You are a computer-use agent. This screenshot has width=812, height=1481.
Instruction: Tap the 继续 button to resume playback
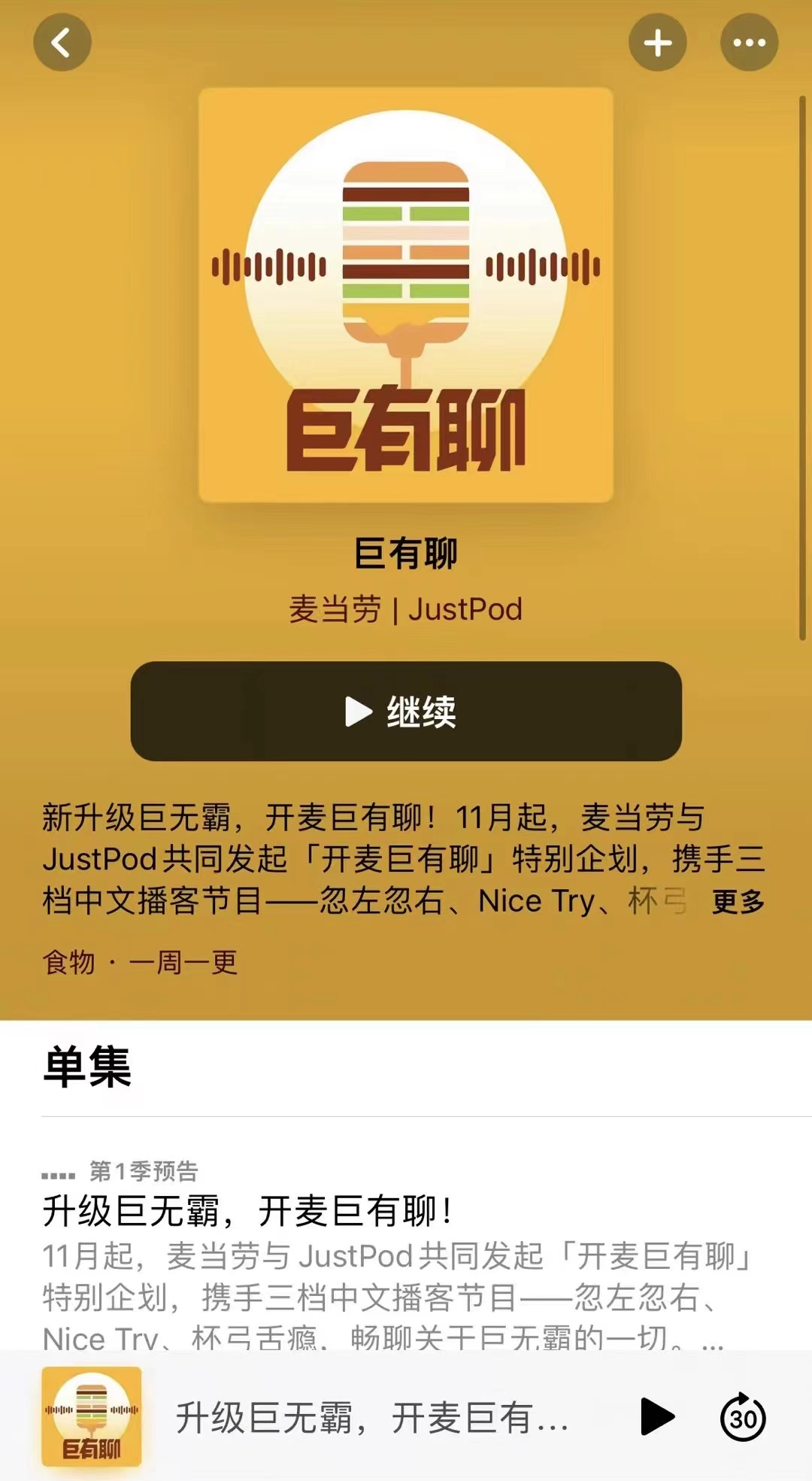coord(406,711)
